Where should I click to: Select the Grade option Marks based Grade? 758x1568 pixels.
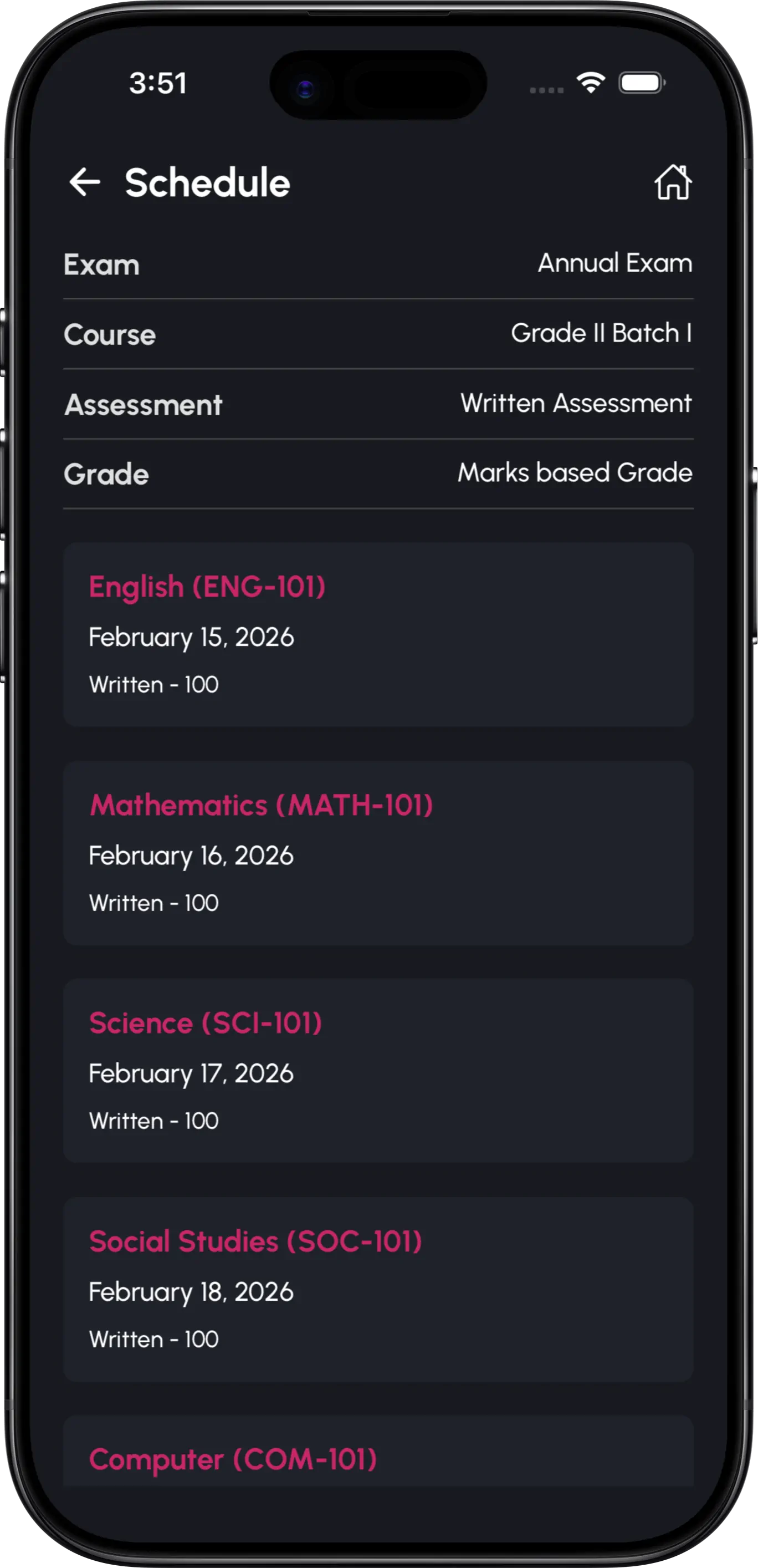(378, 473)
